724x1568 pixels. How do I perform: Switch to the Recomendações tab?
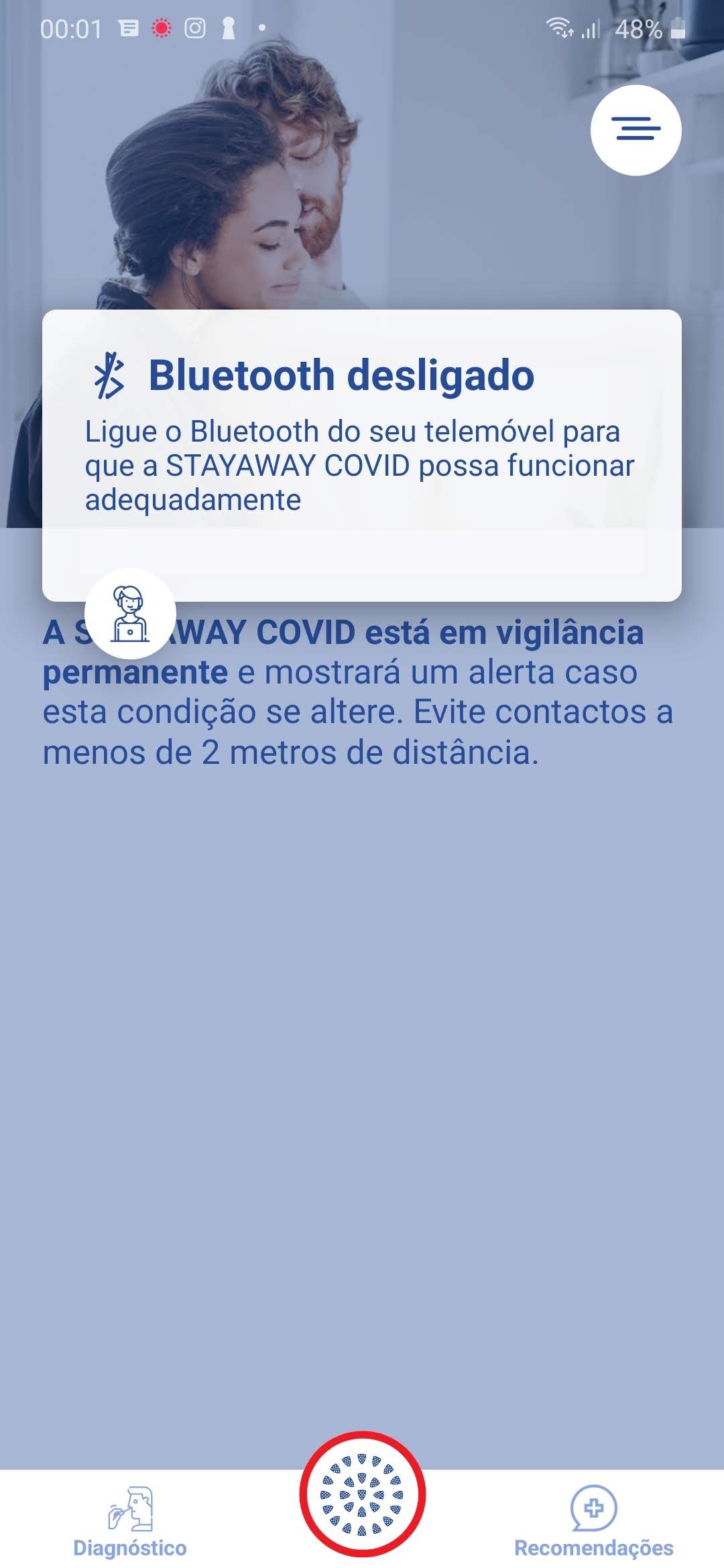[x=594, y=1520]
